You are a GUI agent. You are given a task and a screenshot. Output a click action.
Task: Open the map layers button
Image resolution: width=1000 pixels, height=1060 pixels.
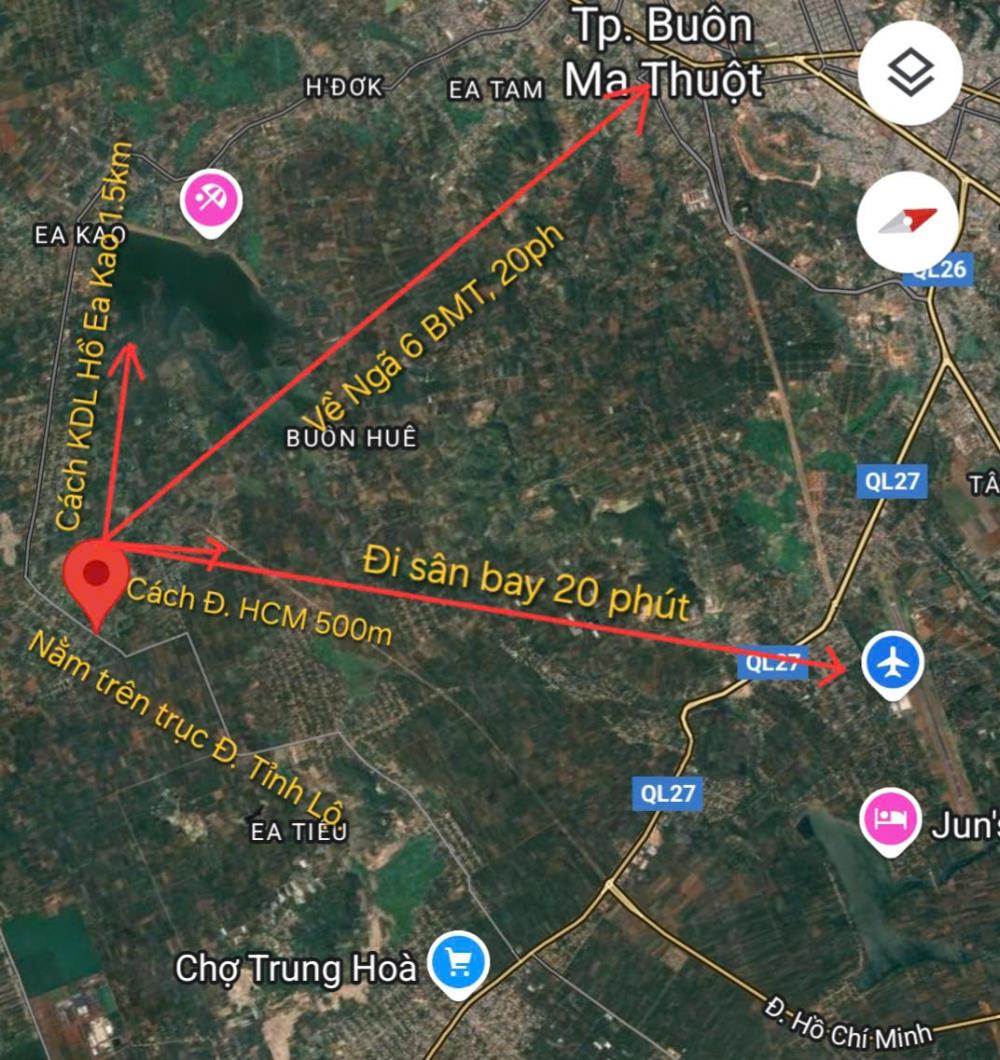[x=910, y=72]
